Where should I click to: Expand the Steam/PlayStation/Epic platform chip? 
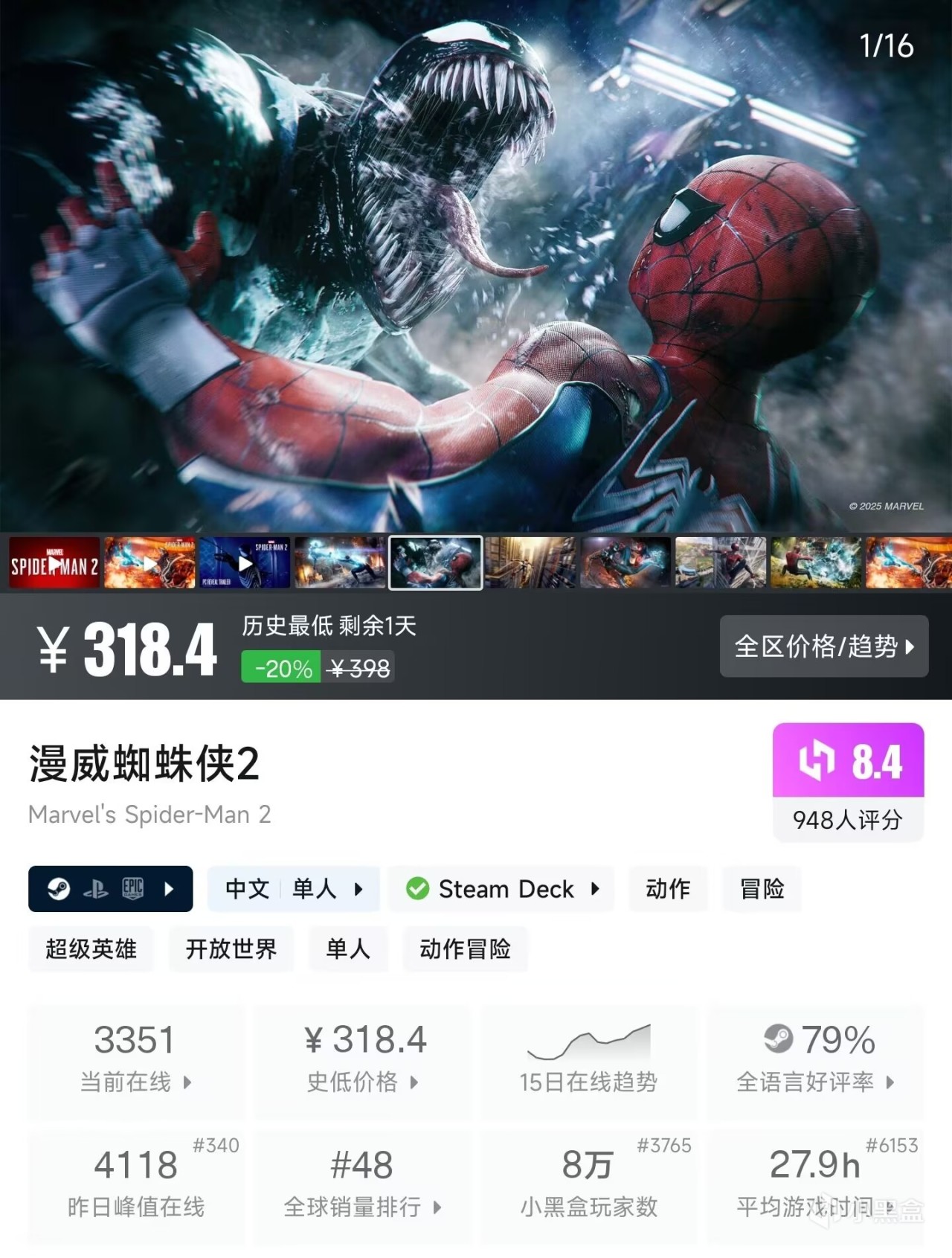[110, 888]
